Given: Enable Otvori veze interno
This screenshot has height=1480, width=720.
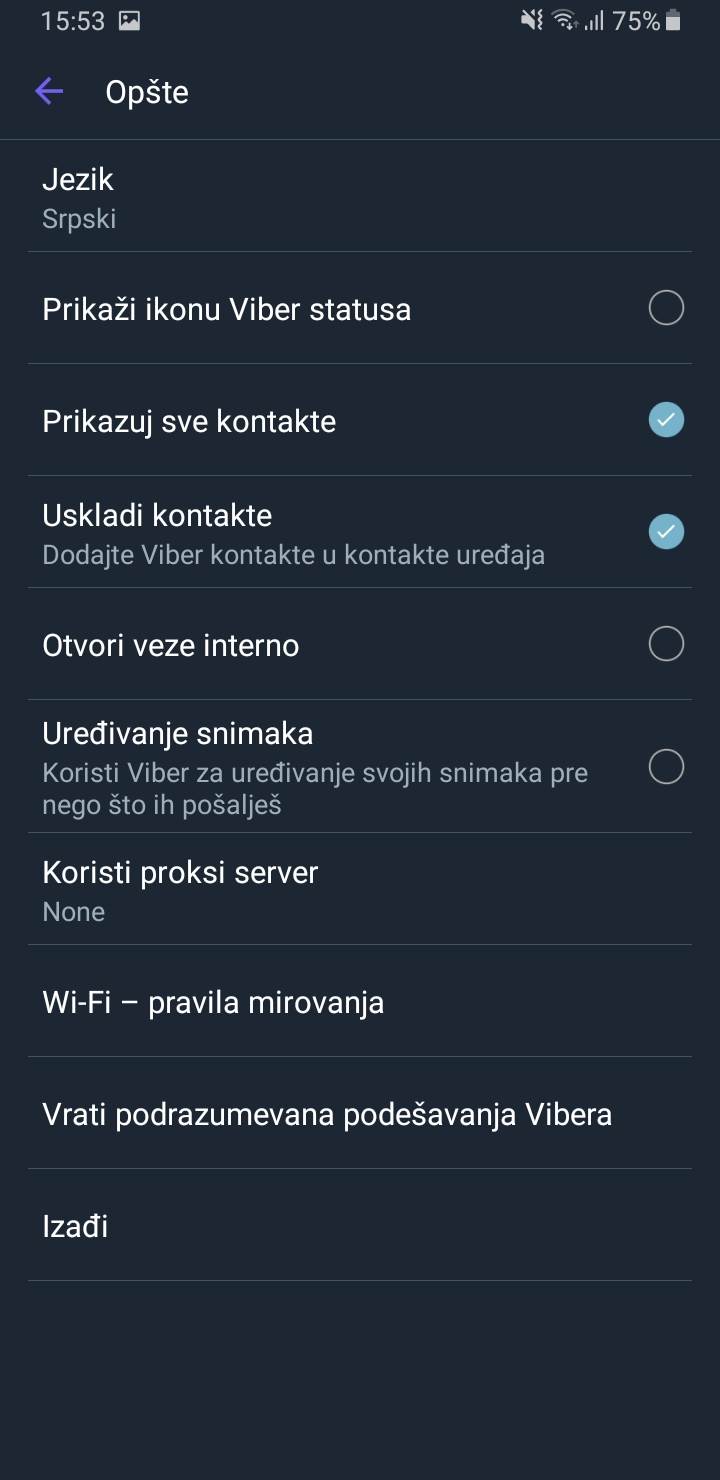Looking at the screenshot, I should pos(665,644).
